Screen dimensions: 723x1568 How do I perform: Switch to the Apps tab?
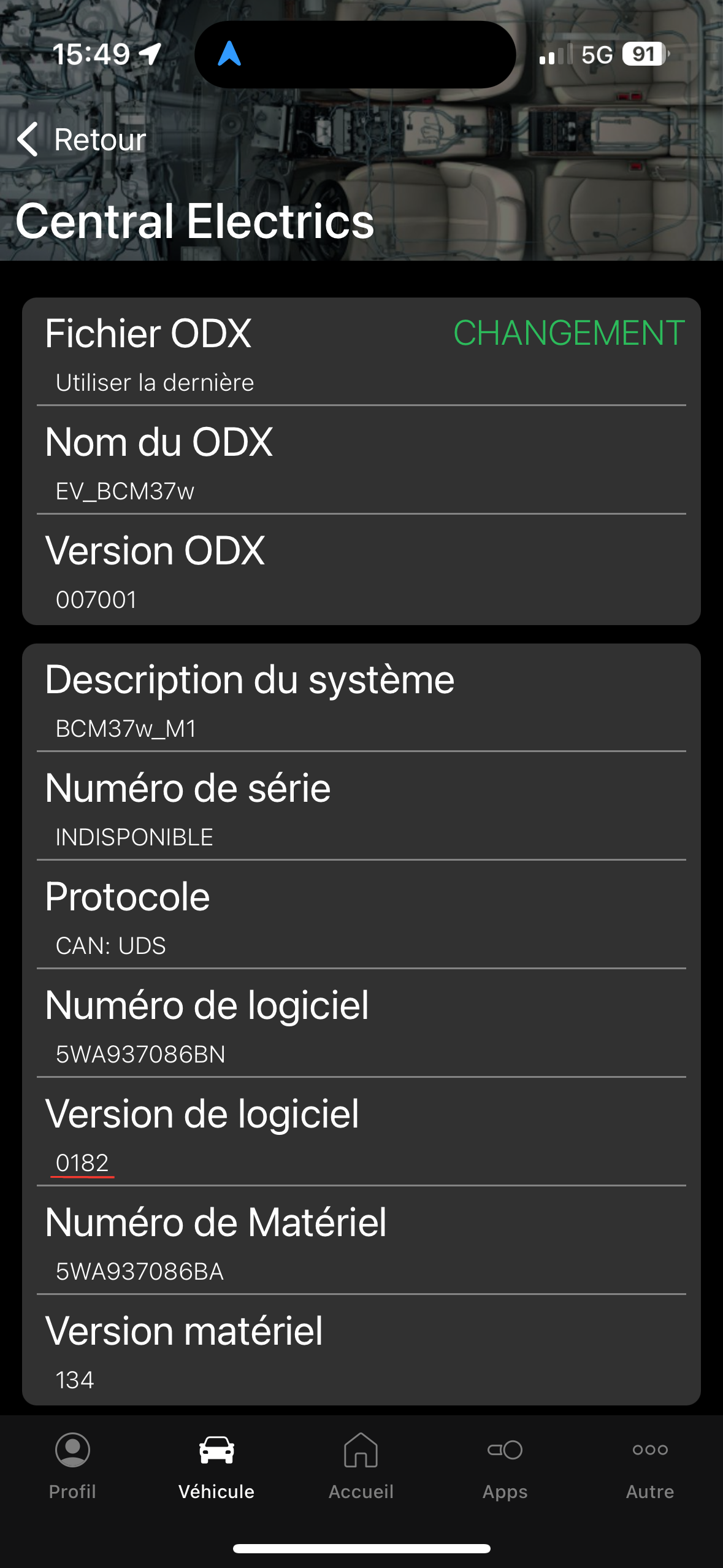(505, 1466)
